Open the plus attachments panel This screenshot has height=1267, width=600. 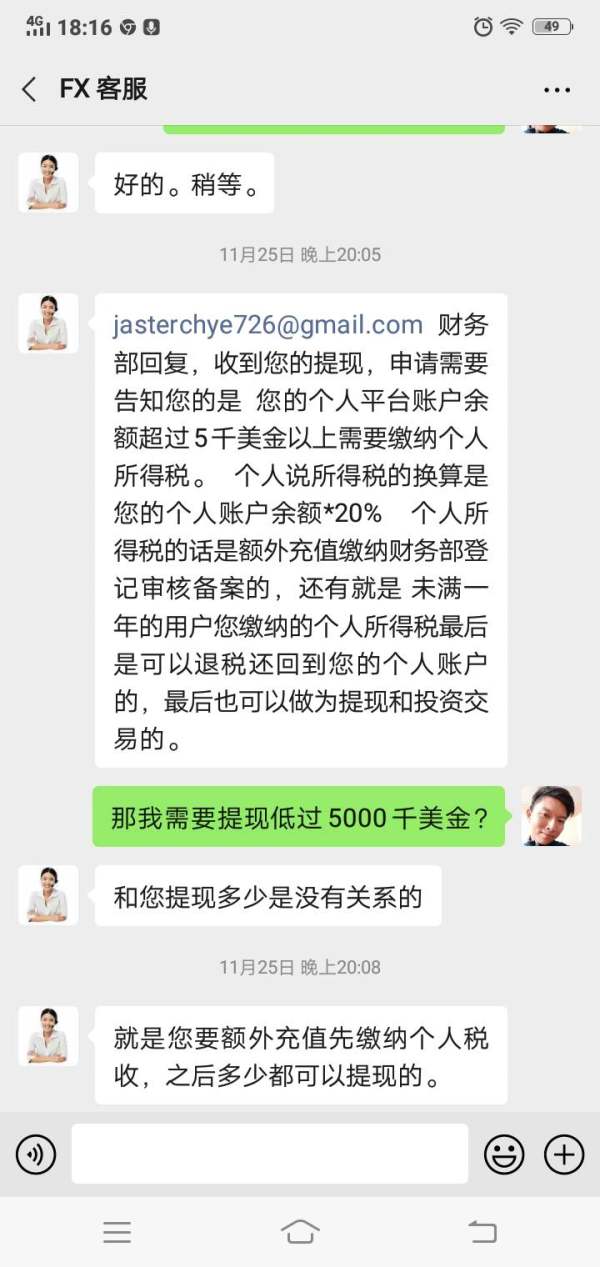click(x=564, y=1155)
